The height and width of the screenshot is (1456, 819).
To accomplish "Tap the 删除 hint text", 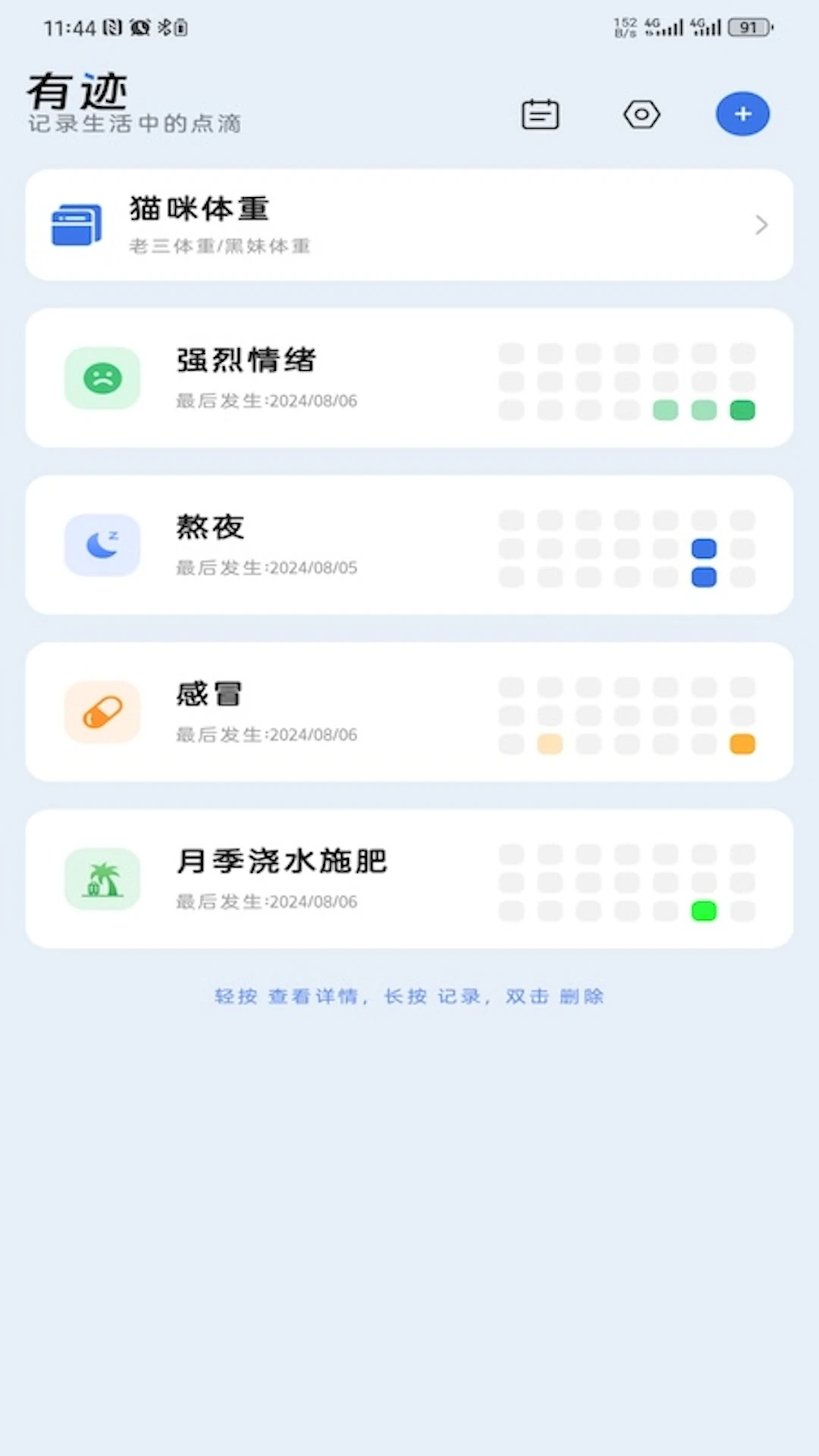I will tap(582, 996).
